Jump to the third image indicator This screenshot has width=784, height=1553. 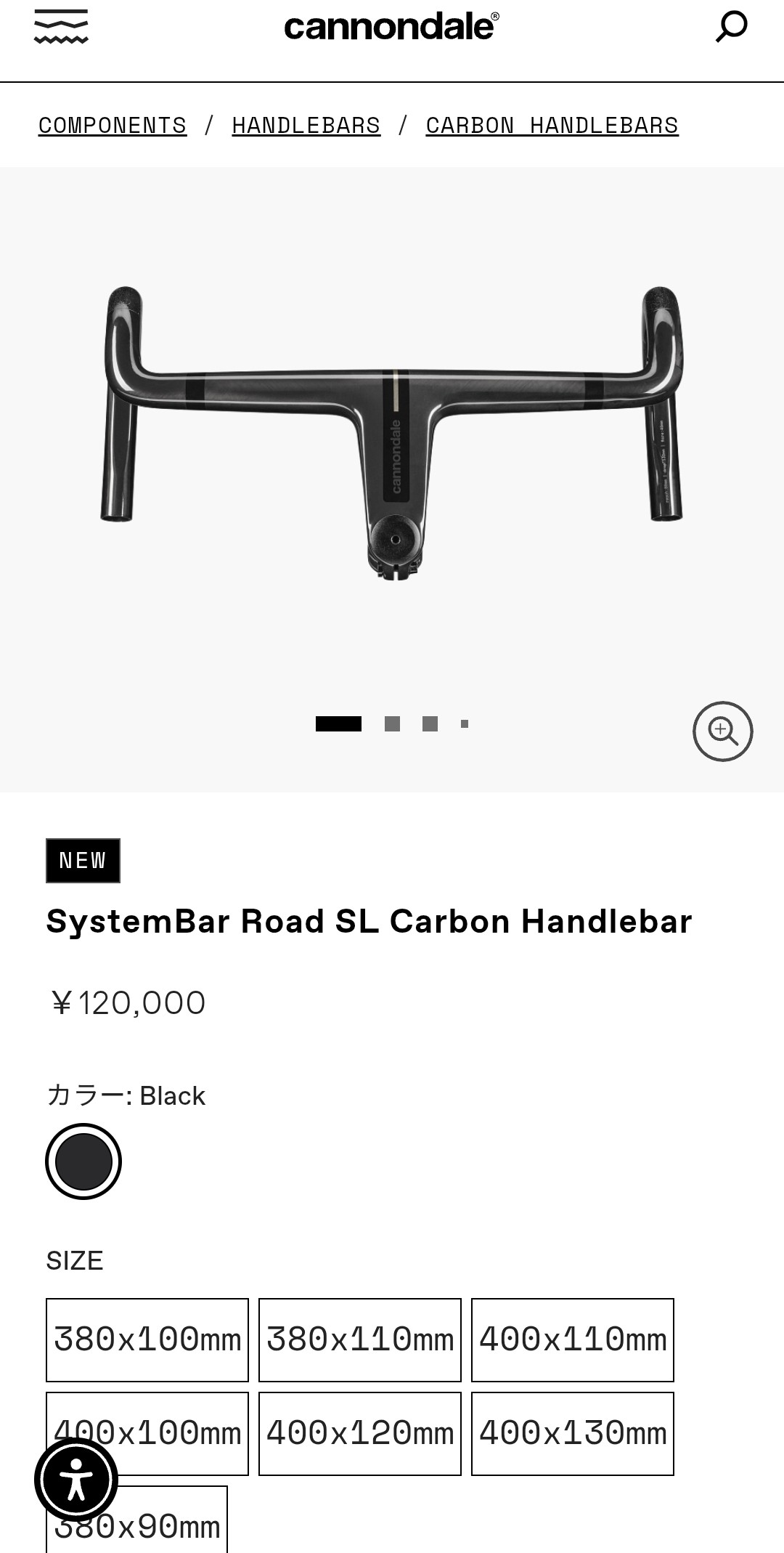430,723
